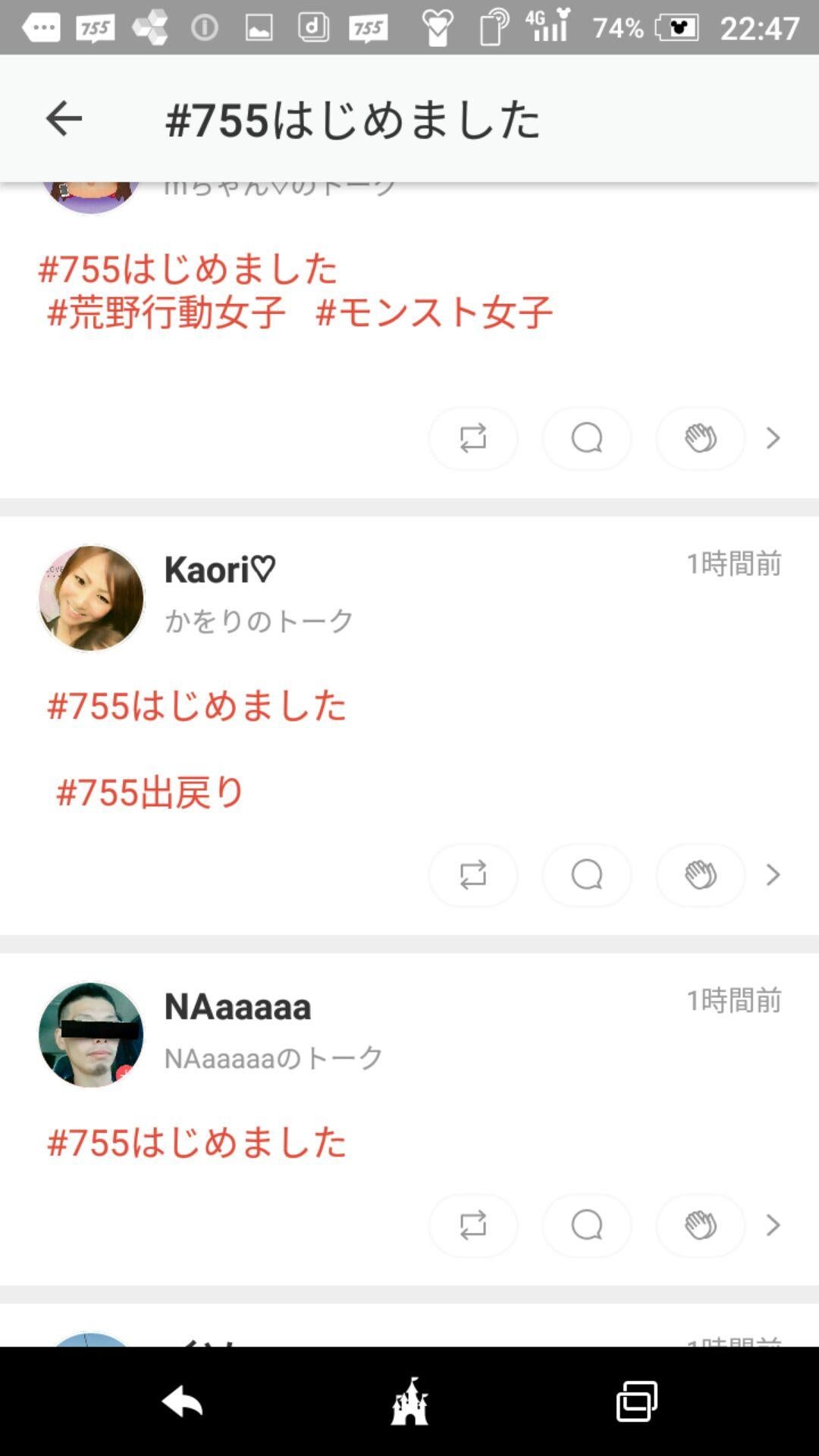Tap the back arrow to leave hashtag view

click(64, 119)
